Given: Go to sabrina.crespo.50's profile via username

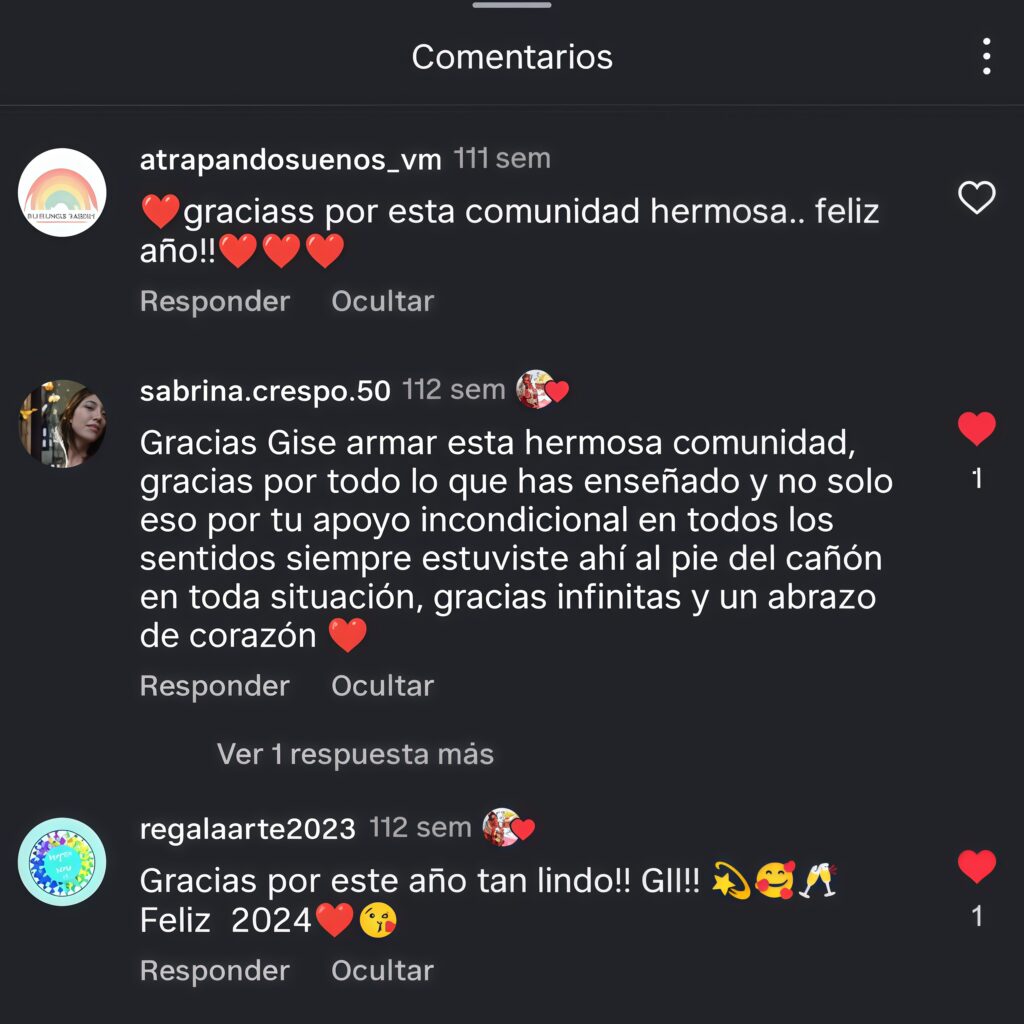Looking at the screenshot, I should point(265,391).
